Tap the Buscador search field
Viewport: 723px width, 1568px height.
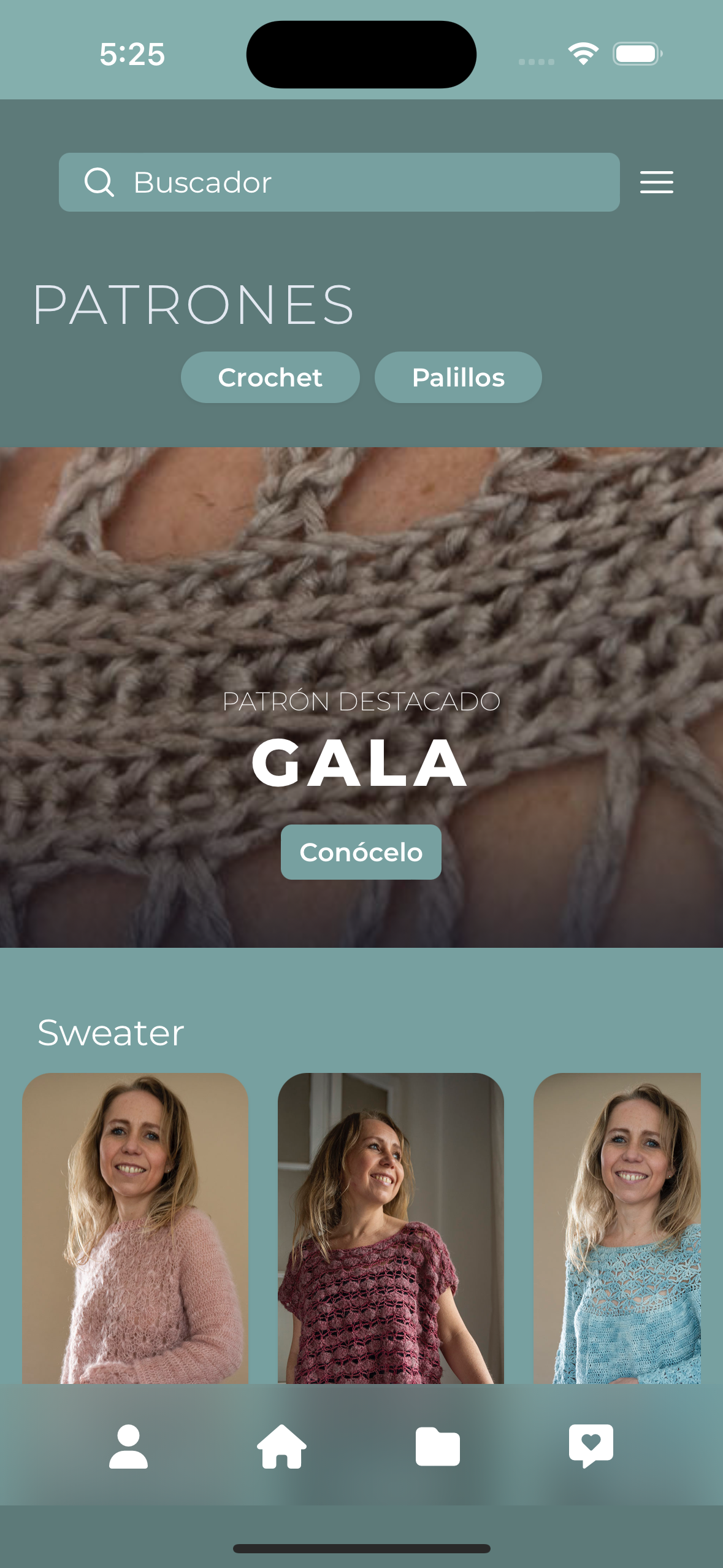point(339,182)
